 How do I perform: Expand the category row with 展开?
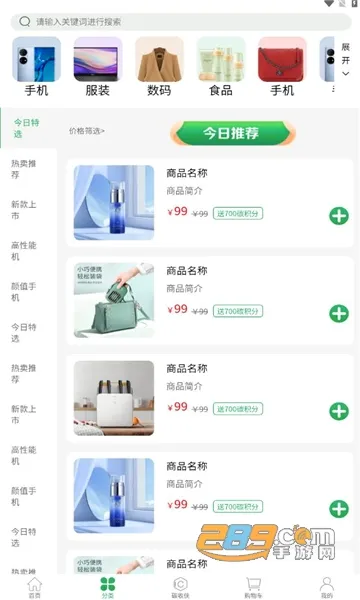tap(345, 59)
